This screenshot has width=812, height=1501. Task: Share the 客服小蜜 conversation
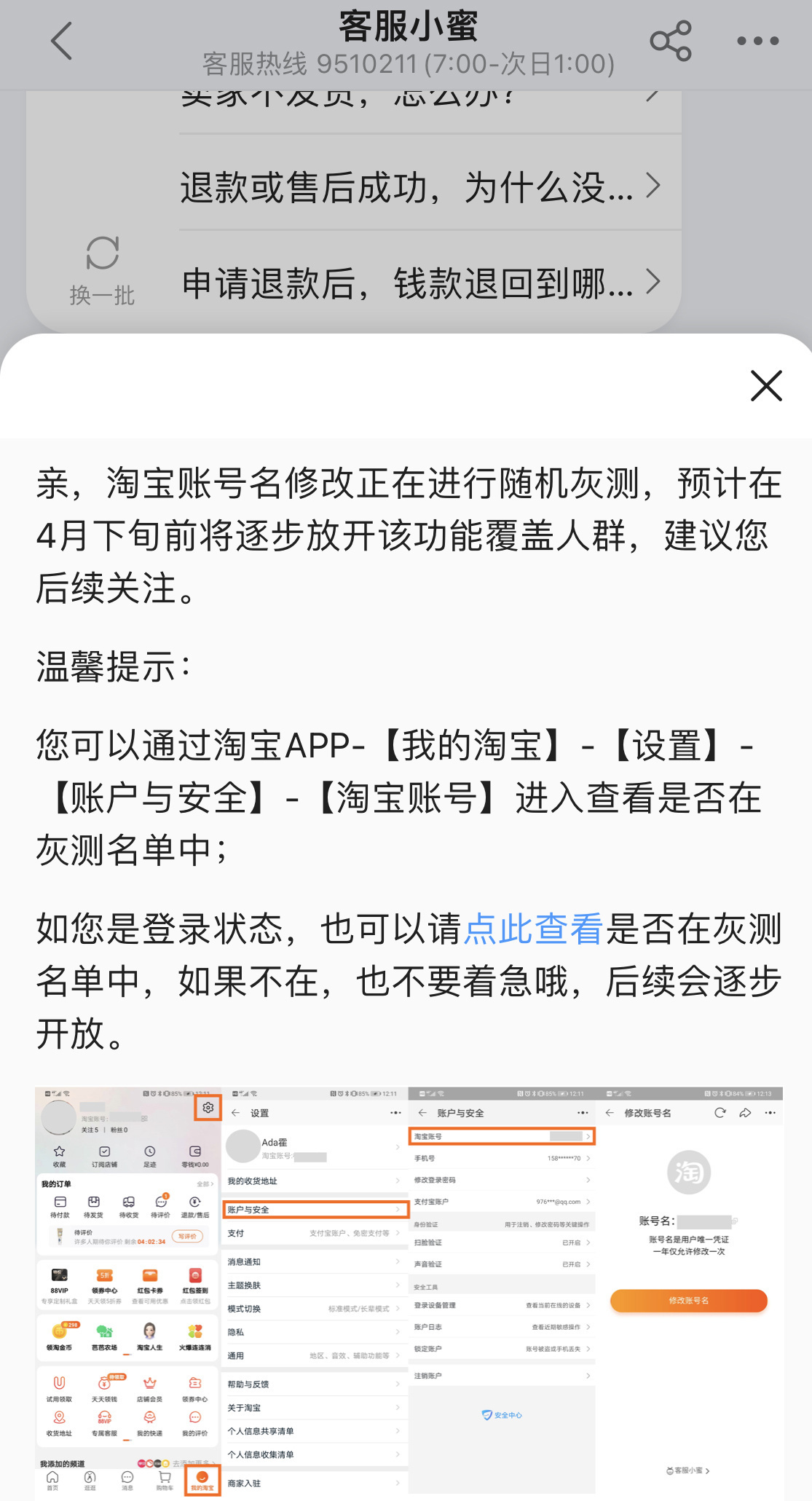670,42
